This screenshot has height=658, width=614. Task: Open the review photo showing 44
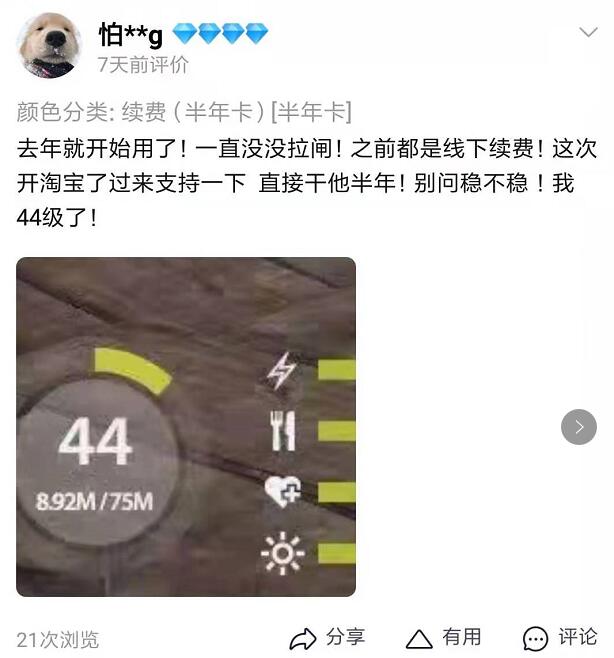tap(186, 427)
